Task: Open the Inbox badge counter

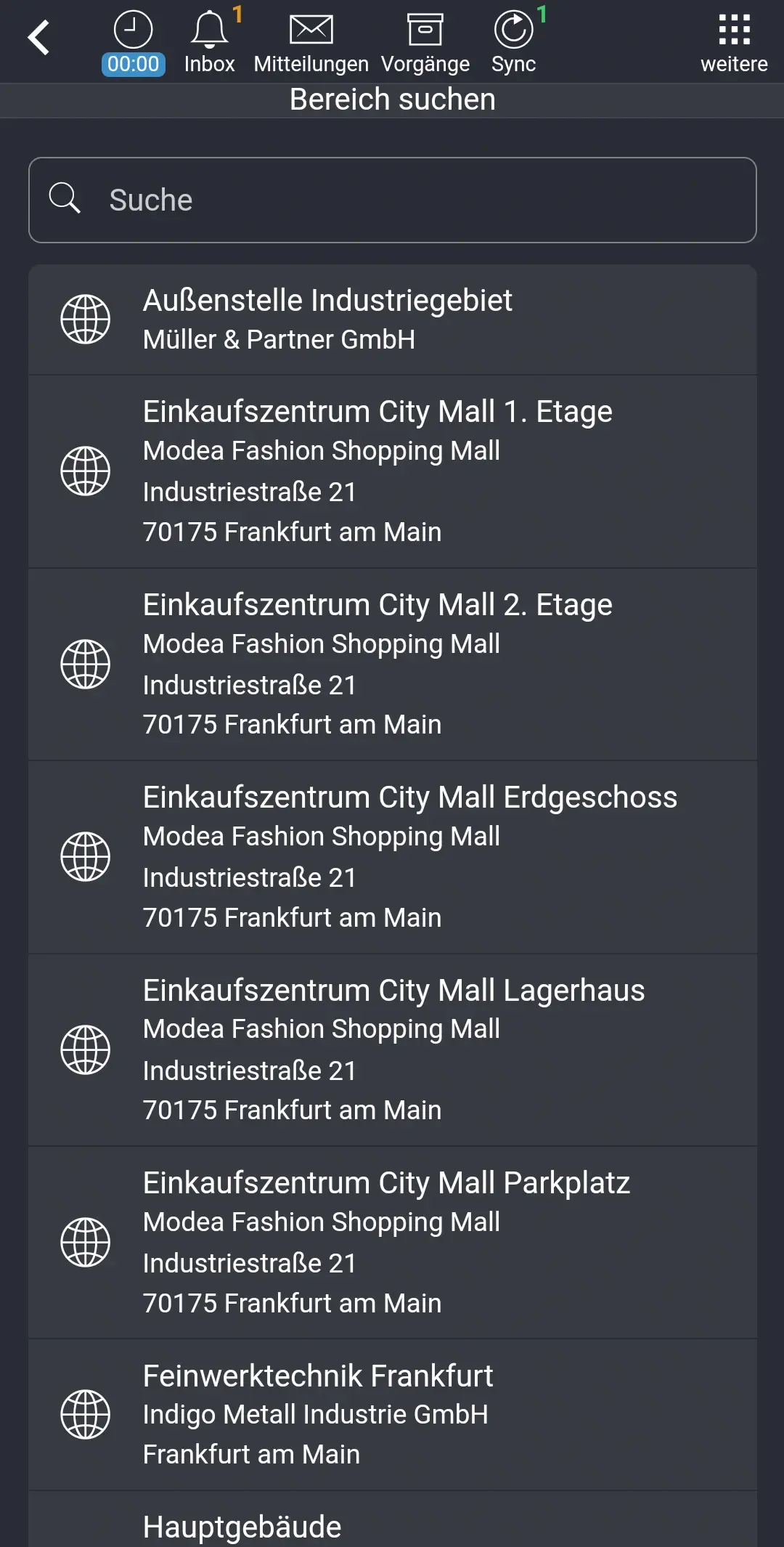Action: pos(237,12)
